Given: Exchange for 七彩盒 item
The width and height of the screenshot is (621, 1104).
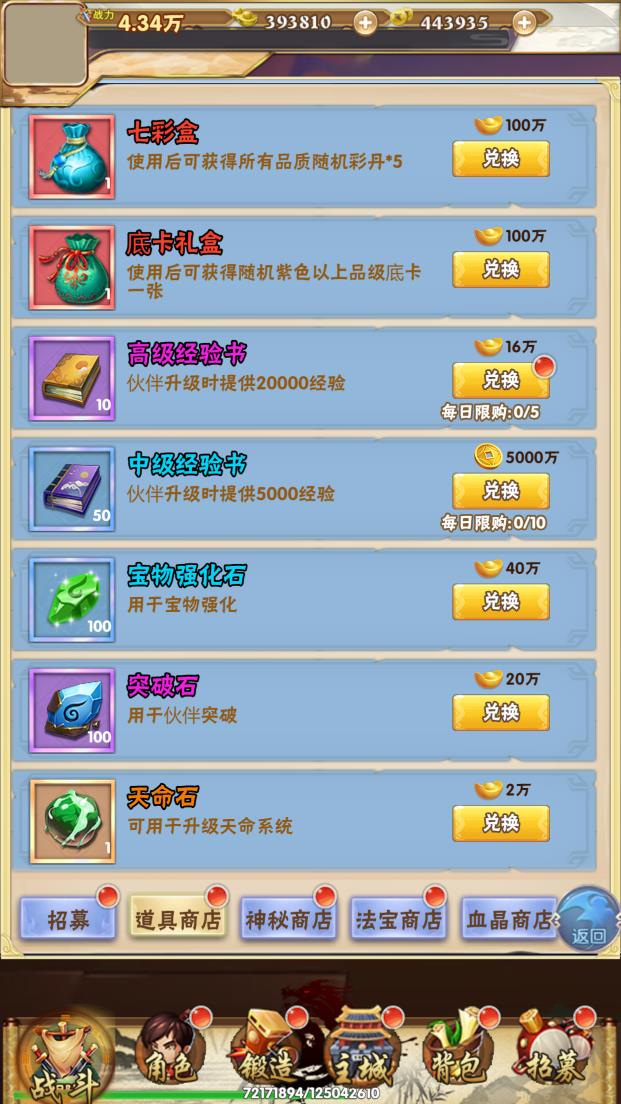Looking at the screenshot, I should [500, 159].
